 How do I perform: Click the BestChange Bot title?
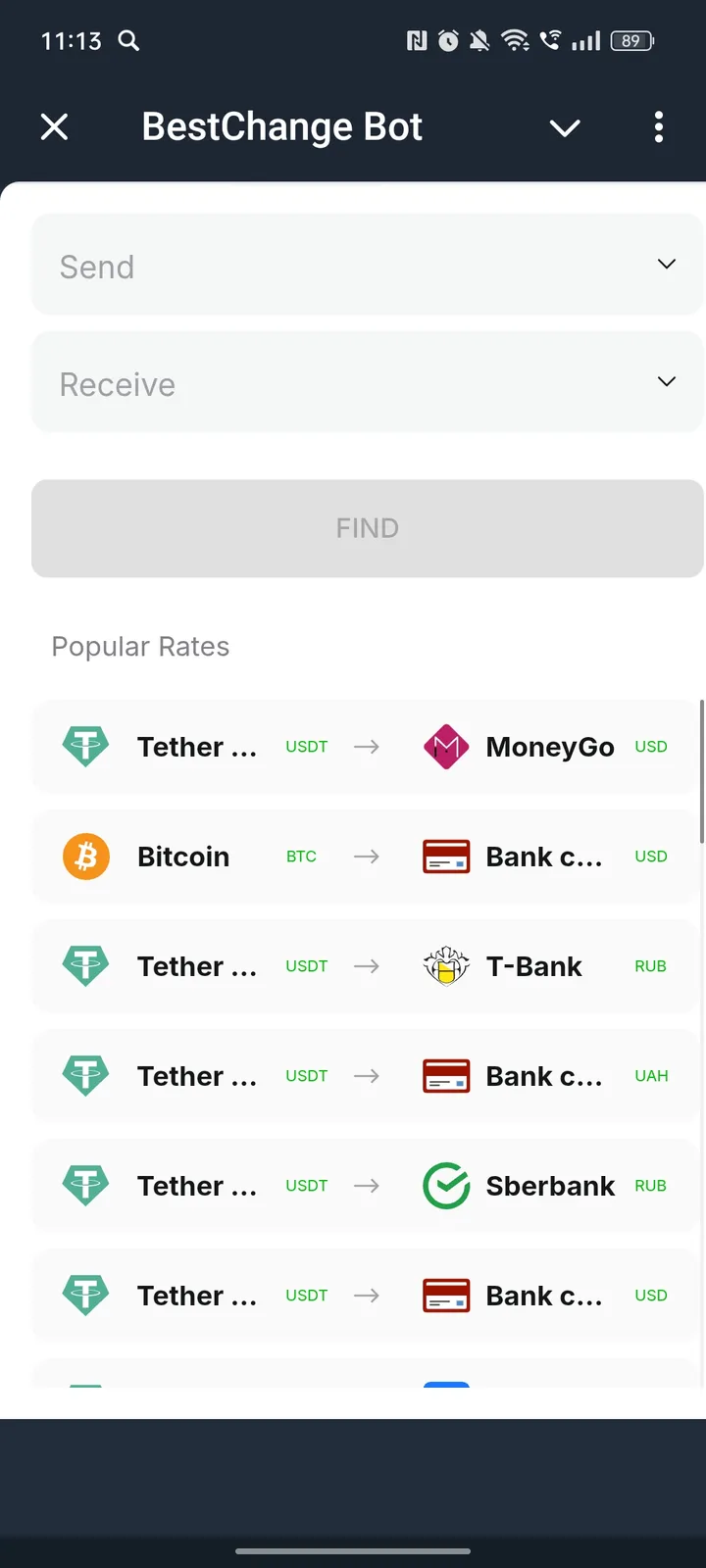[x=281, y=127]
